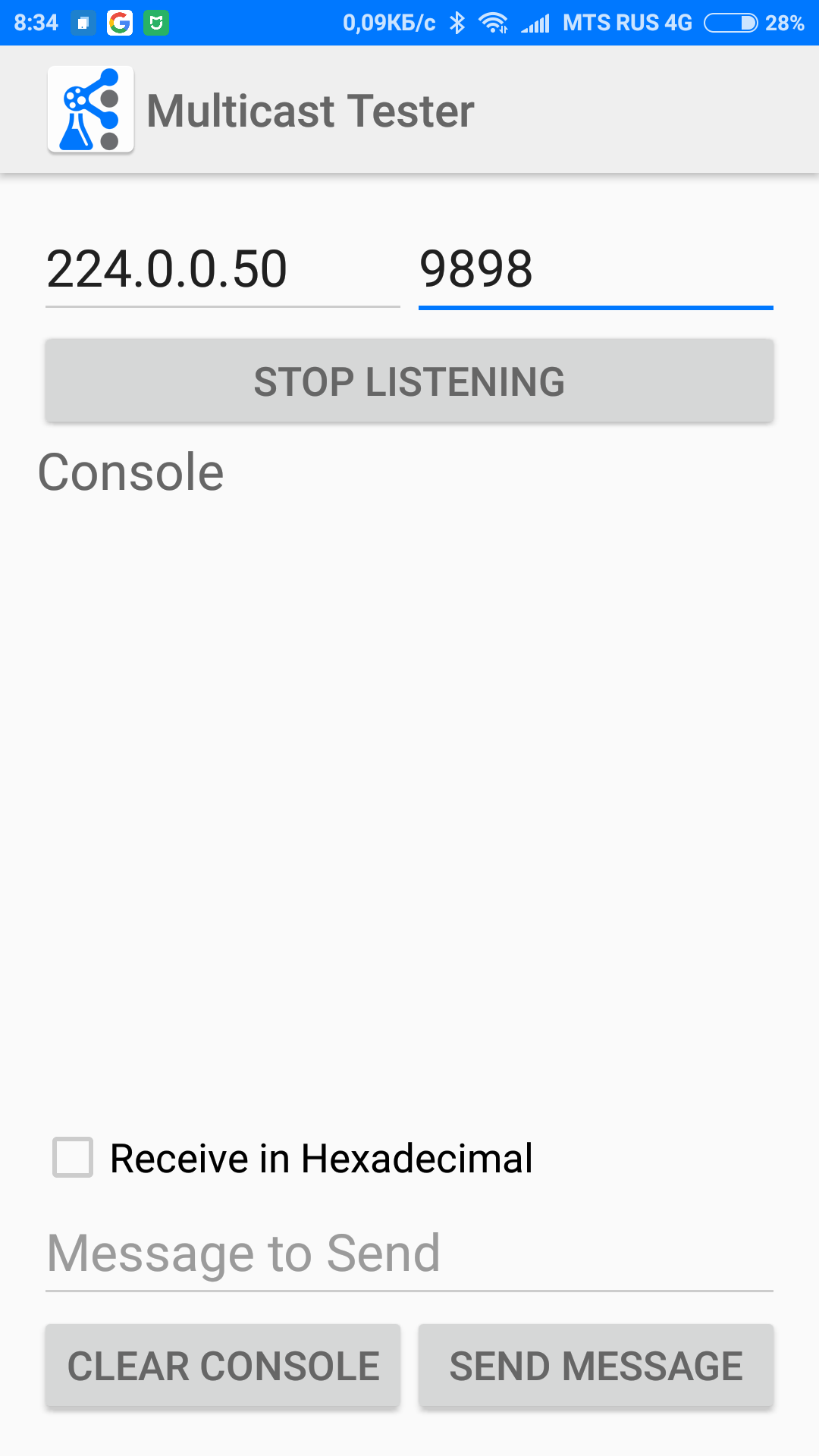The height and width of the screenshot is (1456, 819).
Task: Edit the multicast IP address field 224.0.0.50
Action: (x=222, y=270)
